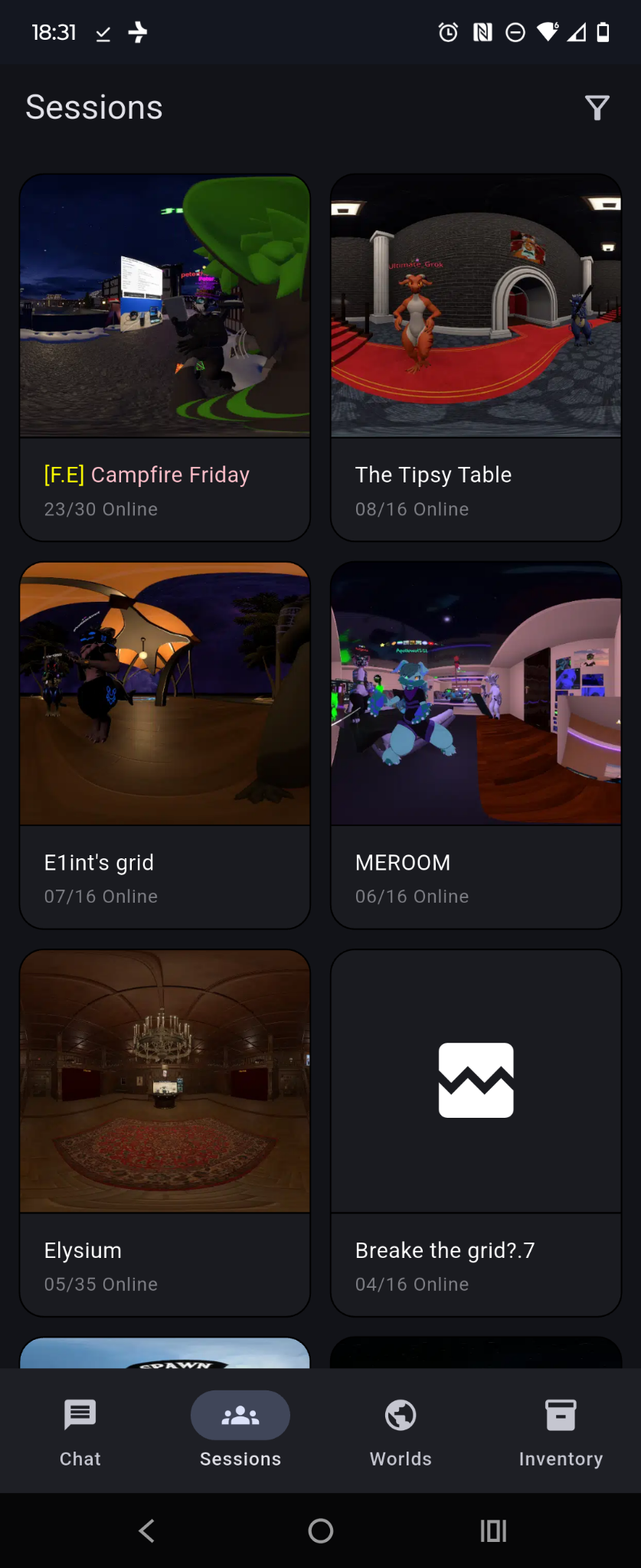View the MEROOM session

tap(476, 745)
